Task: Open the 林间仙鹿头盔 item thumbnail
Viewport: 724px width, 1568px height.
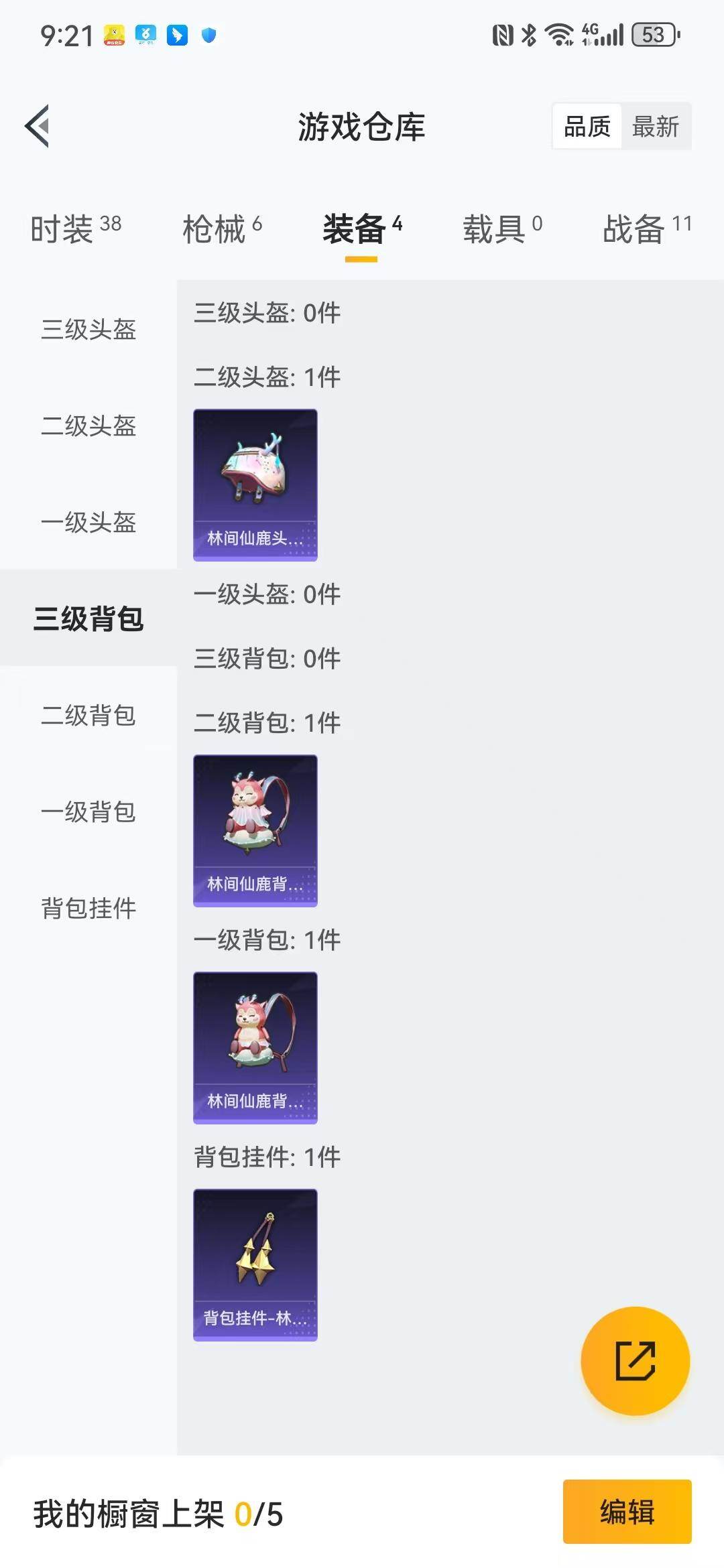Action: [x=255, y=485]
